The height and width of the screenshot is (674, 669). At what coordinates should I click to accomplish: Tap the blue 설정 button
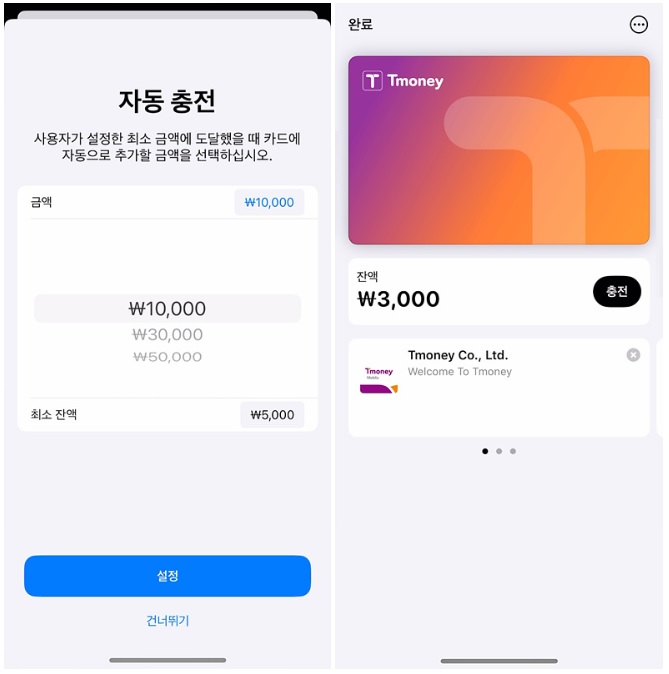click(x=167, y=576)
